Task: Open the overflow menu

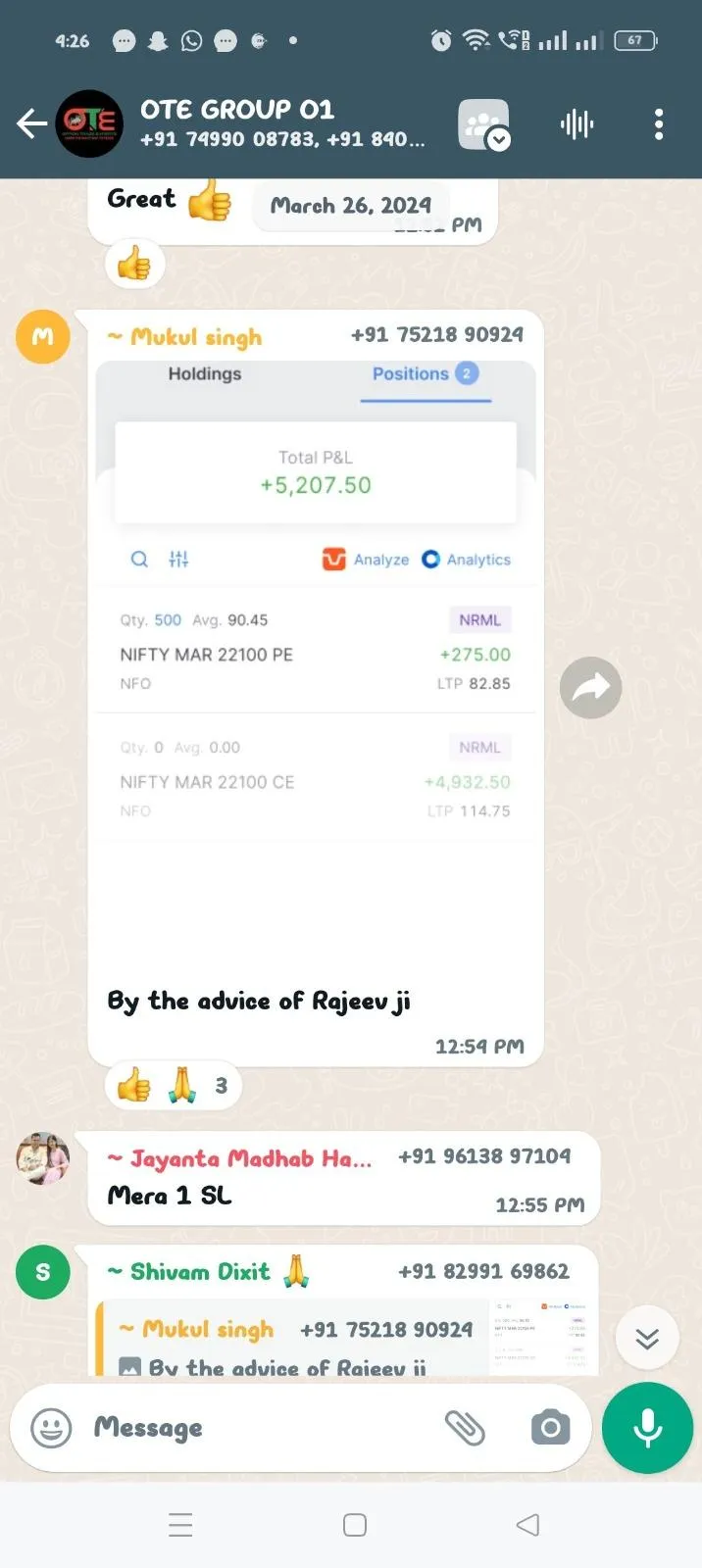Action: 658,124
